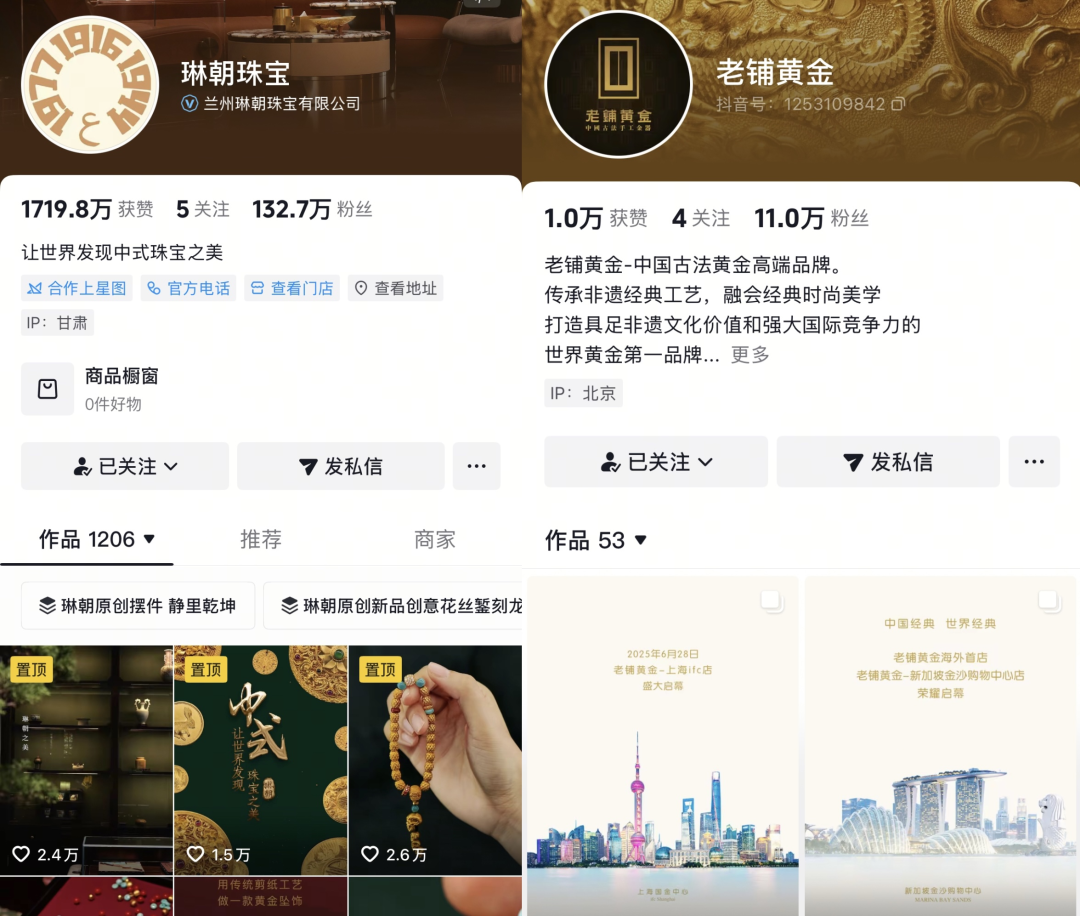
Task: Open 查看门店 for 琳朝珠宝
Action: coord(291,288)
